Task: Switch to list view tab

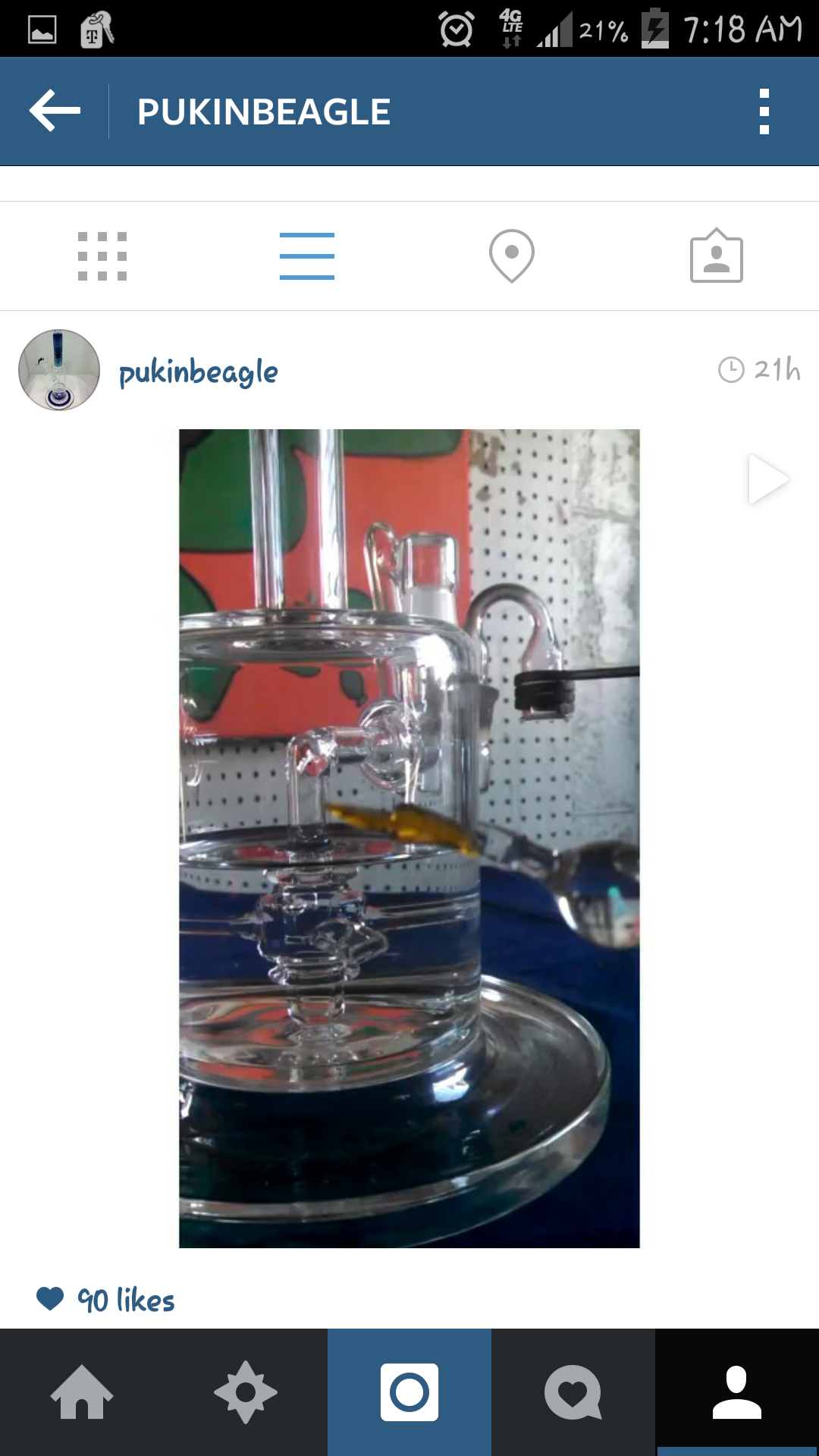Action: (x=307, y=256)
